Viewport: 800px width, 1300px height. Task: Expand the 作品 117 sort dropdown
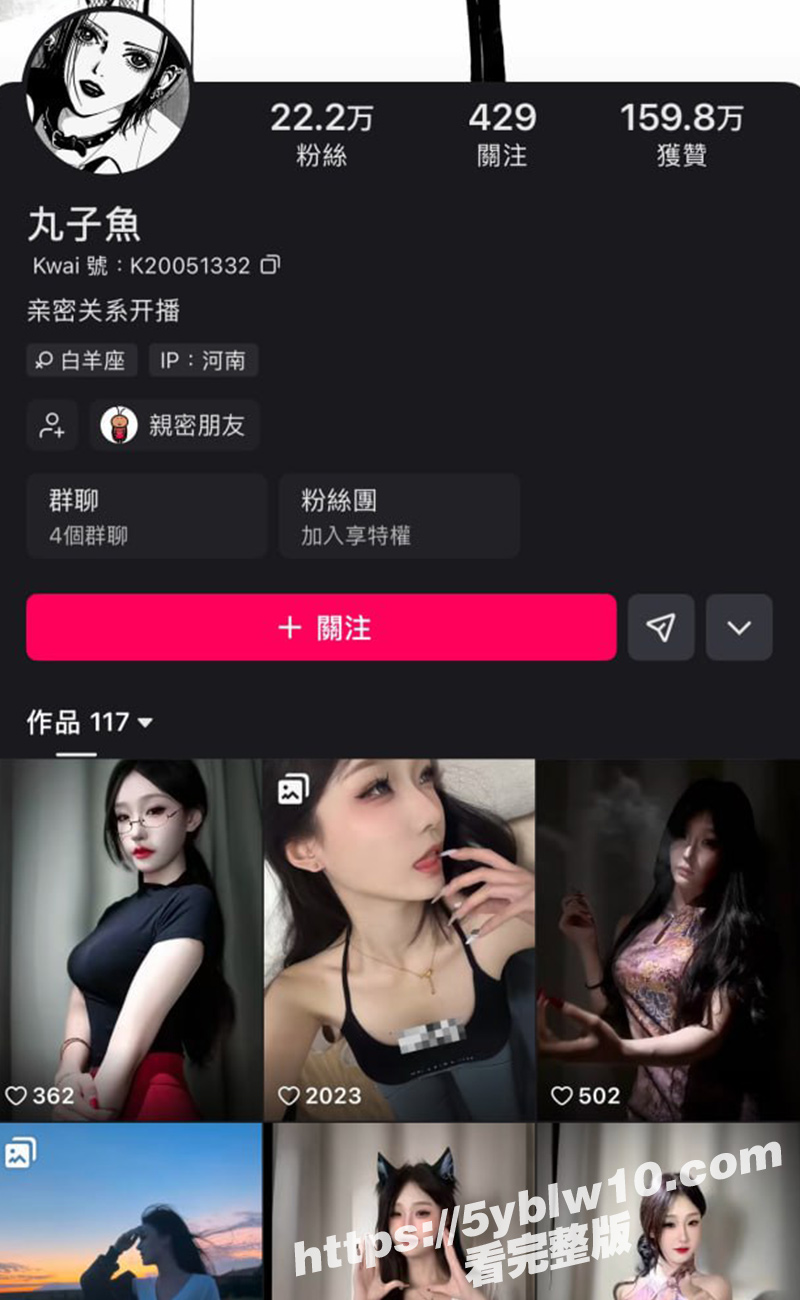click(145, 722)
